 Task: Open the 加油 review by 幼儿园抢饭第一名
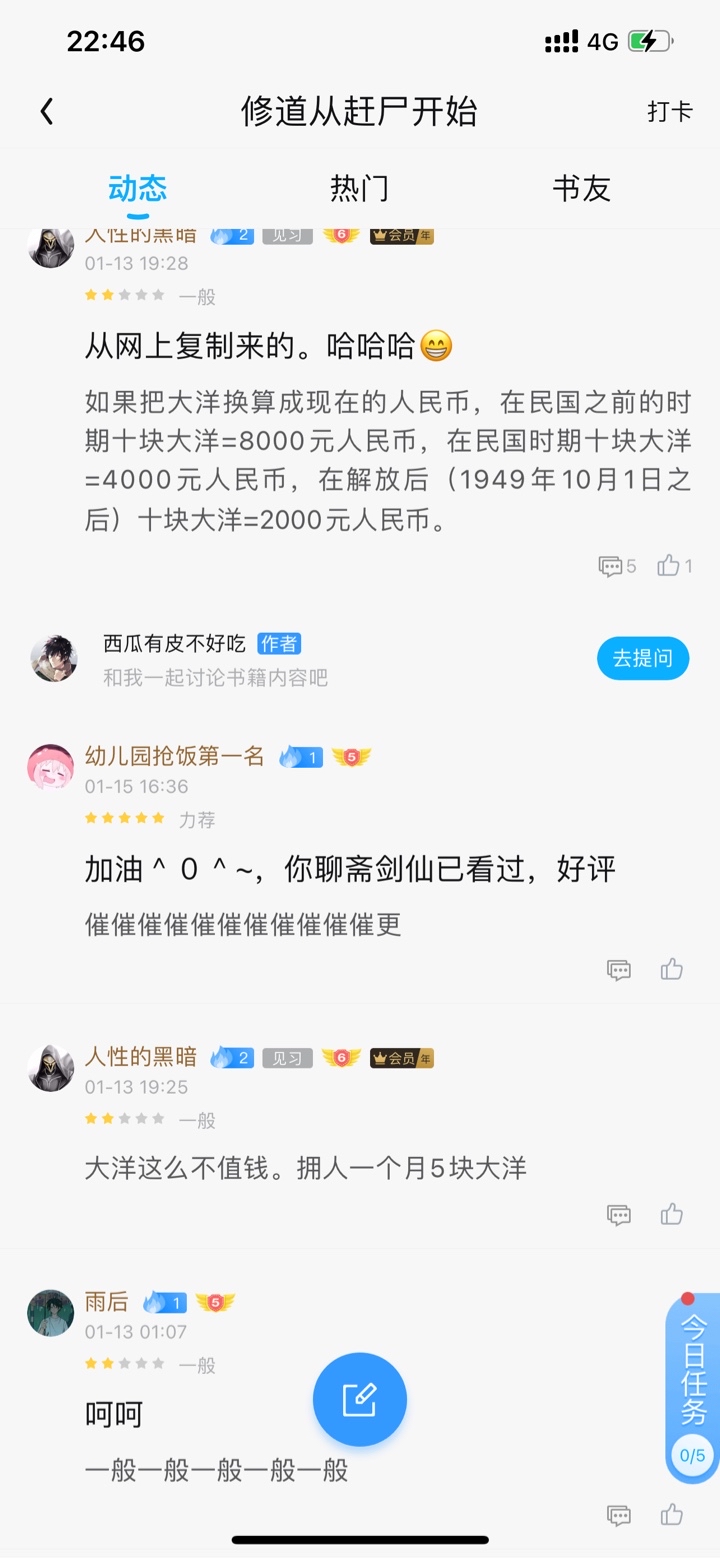coord(350,869)
